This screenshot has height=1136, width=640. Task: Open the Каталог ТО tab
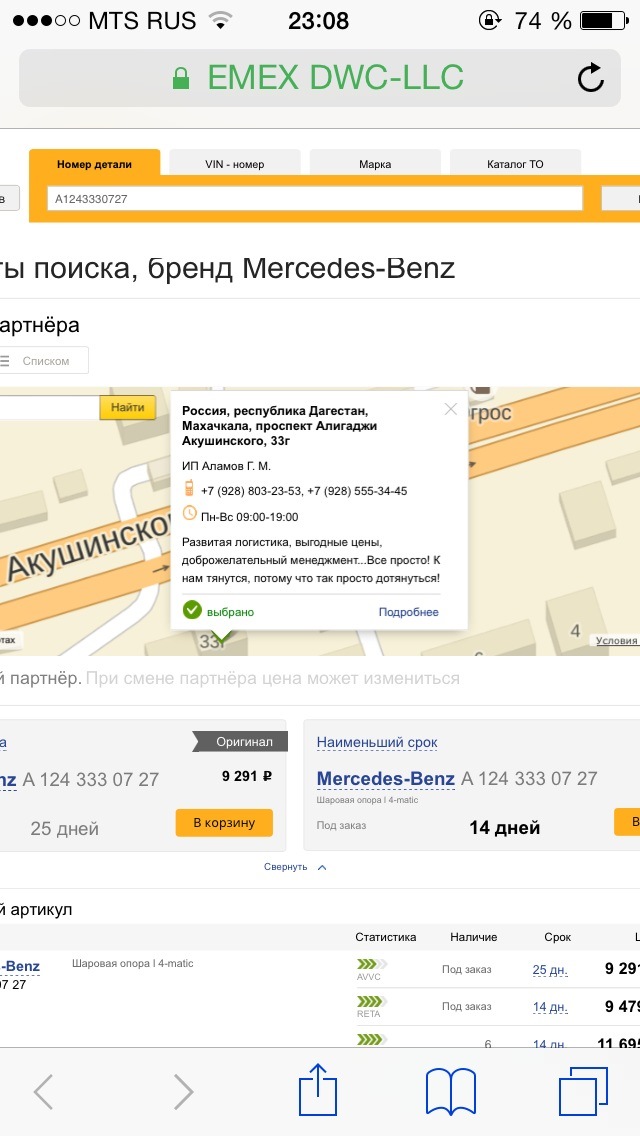pos(515,164)
